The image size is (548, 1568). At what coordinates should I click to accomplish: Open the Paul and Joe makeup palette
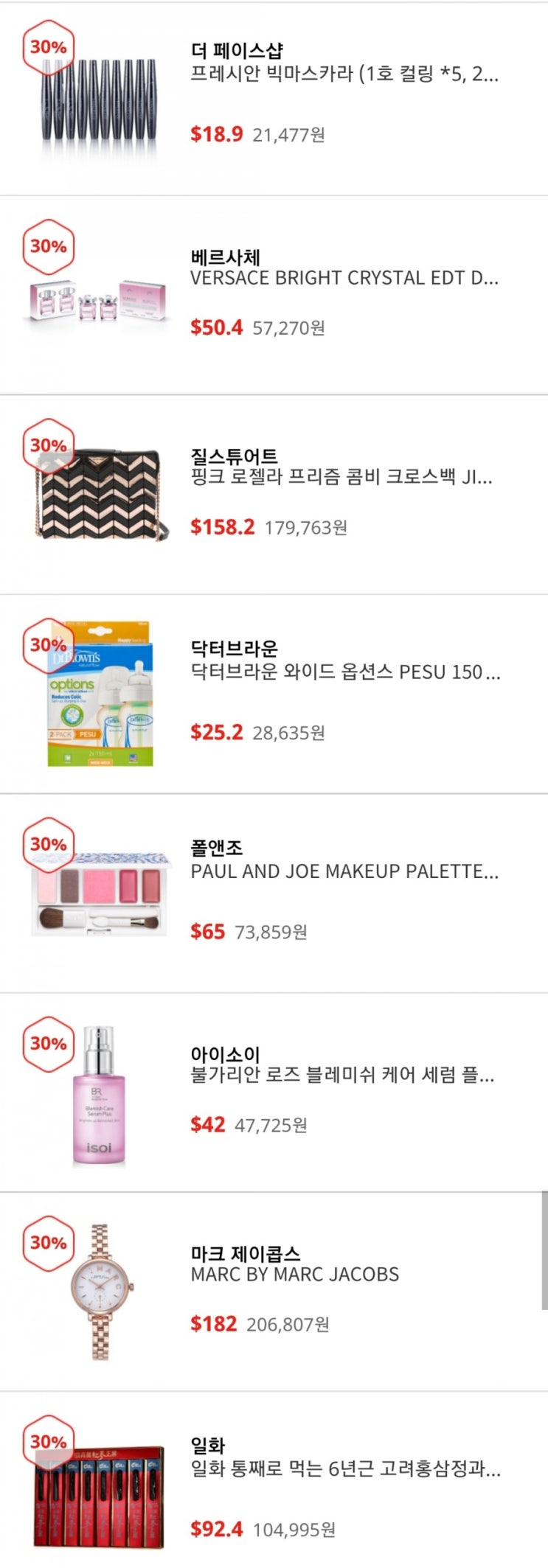pos(344,871)
